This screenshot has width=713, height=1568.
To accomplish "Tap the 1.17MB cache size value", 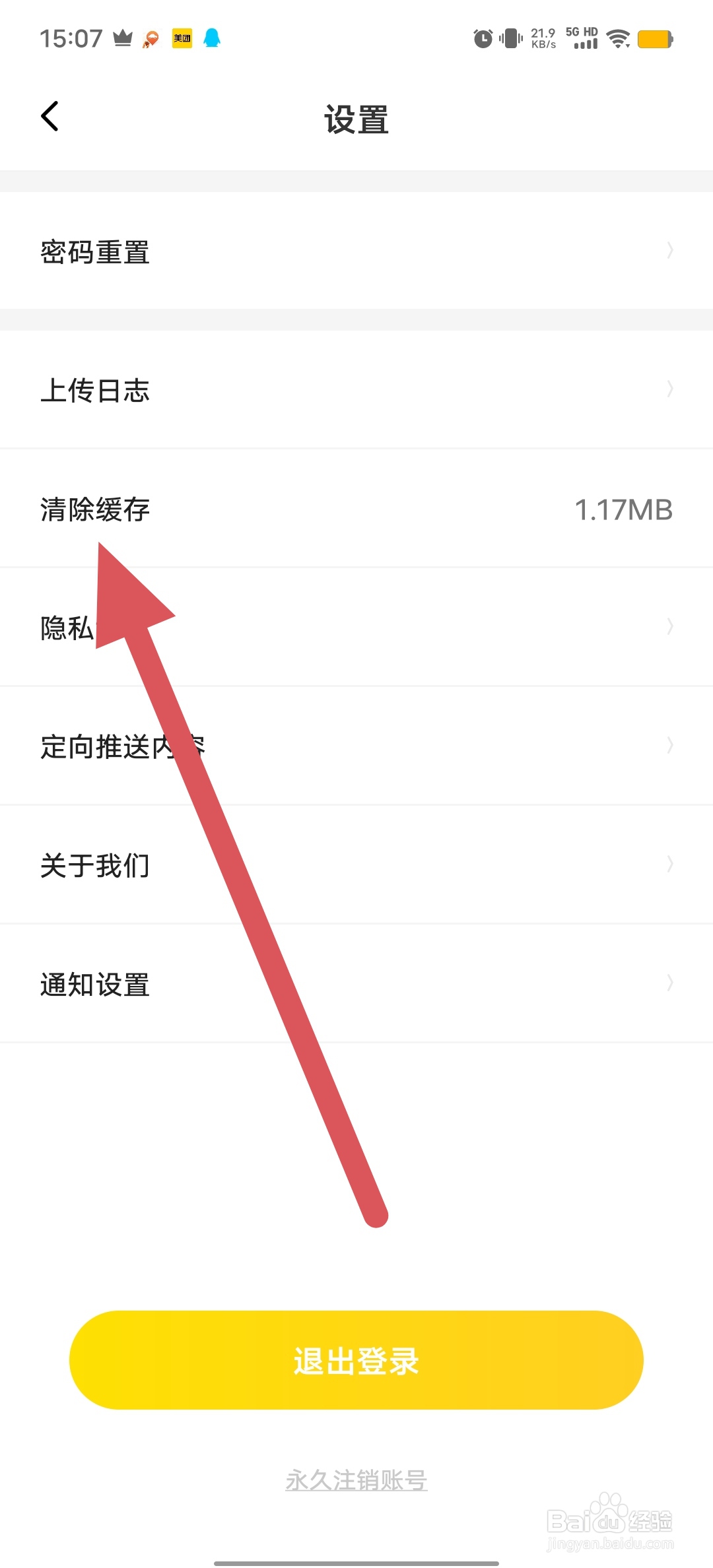I will (625, 509).
